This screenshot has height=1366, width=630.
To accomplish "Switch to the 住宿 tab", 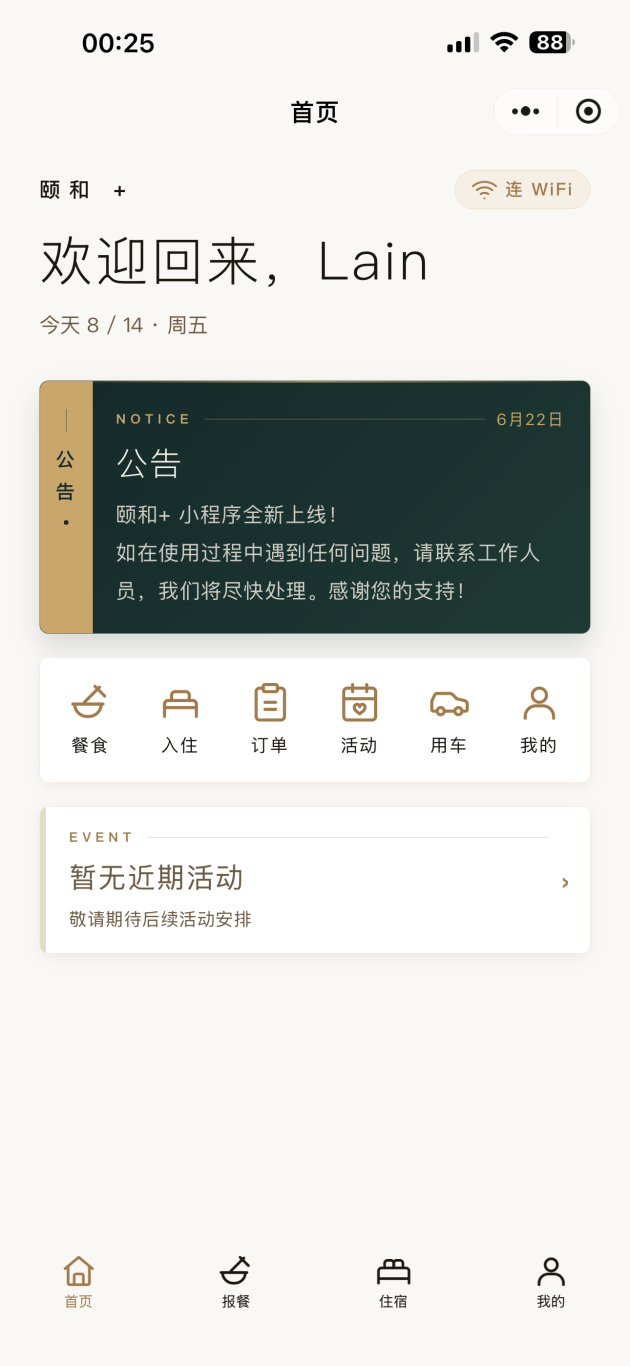I will [x=394, y=1283].
